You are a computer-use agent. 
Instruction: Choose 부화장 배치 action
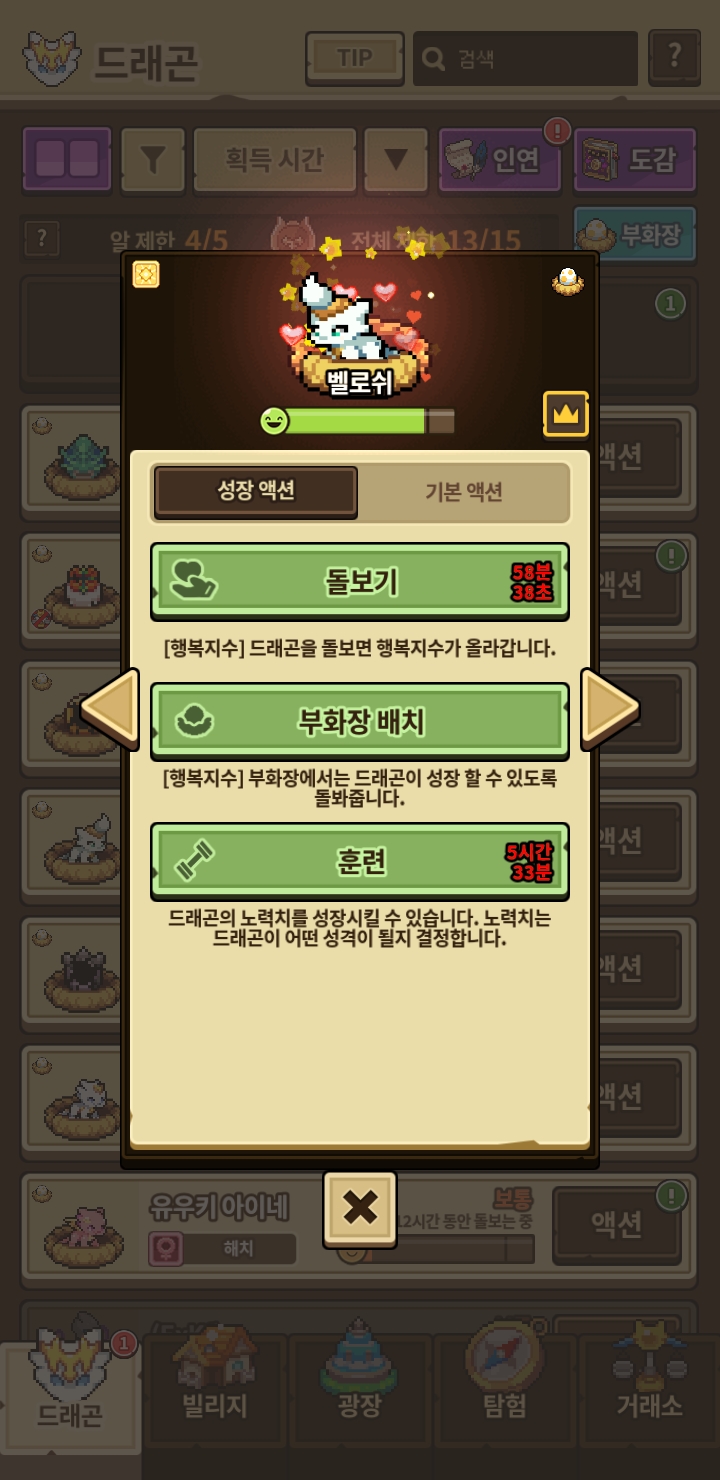[x=360, y=721]
